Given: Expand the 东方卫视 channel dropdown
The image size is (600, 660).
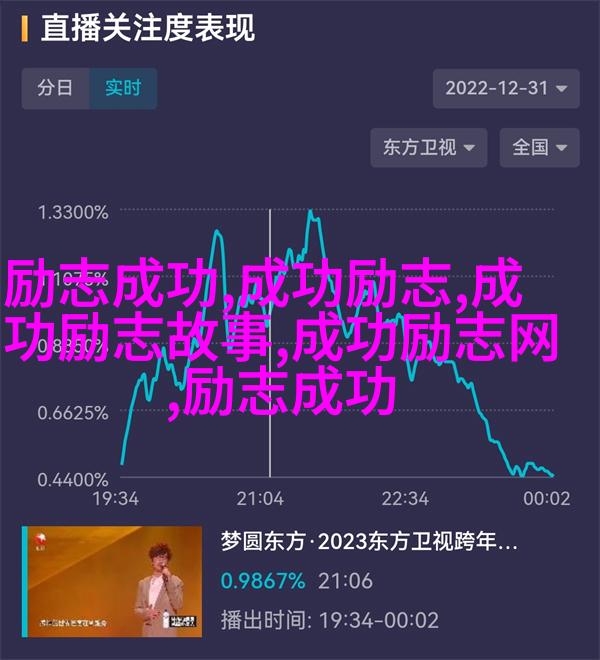Looking at the screenshot, I should (428, 147).
